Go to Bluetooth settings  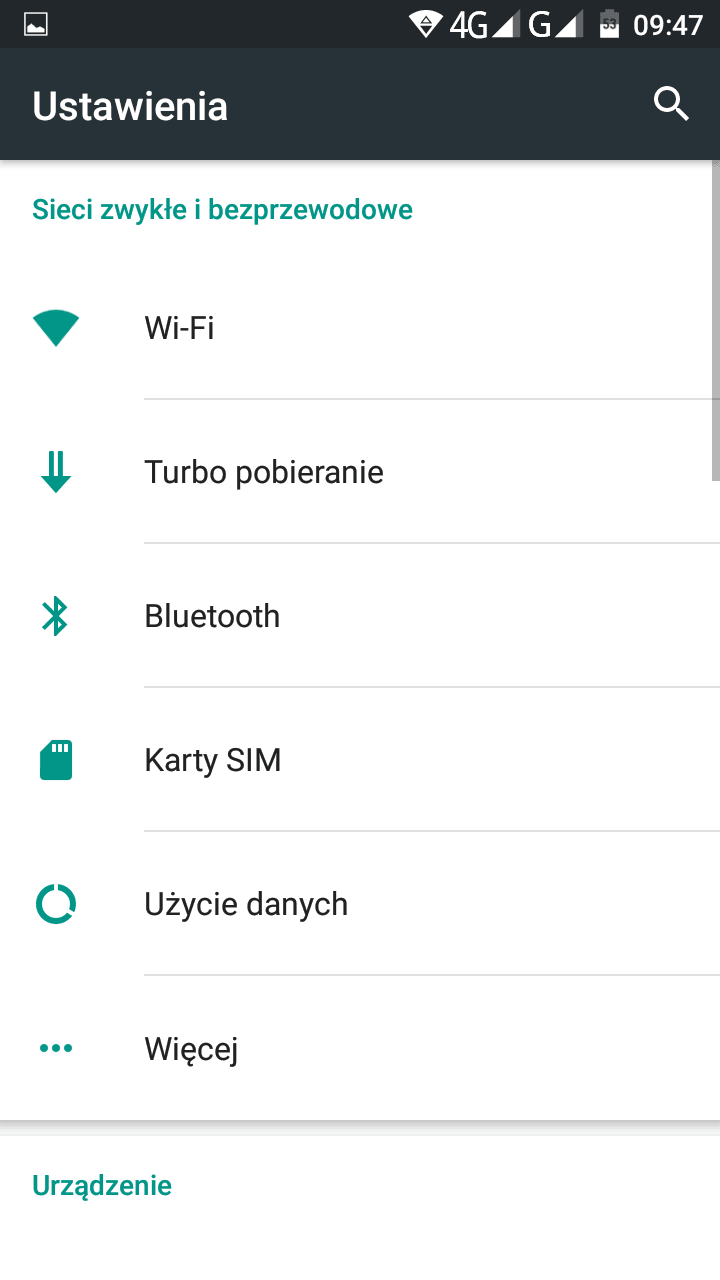[x=360, y=616]
